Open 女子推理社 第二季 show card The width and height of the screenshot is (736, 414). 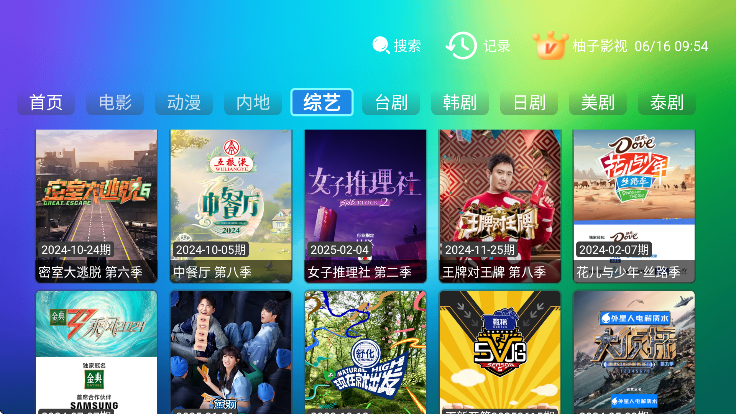coord(365,205)
